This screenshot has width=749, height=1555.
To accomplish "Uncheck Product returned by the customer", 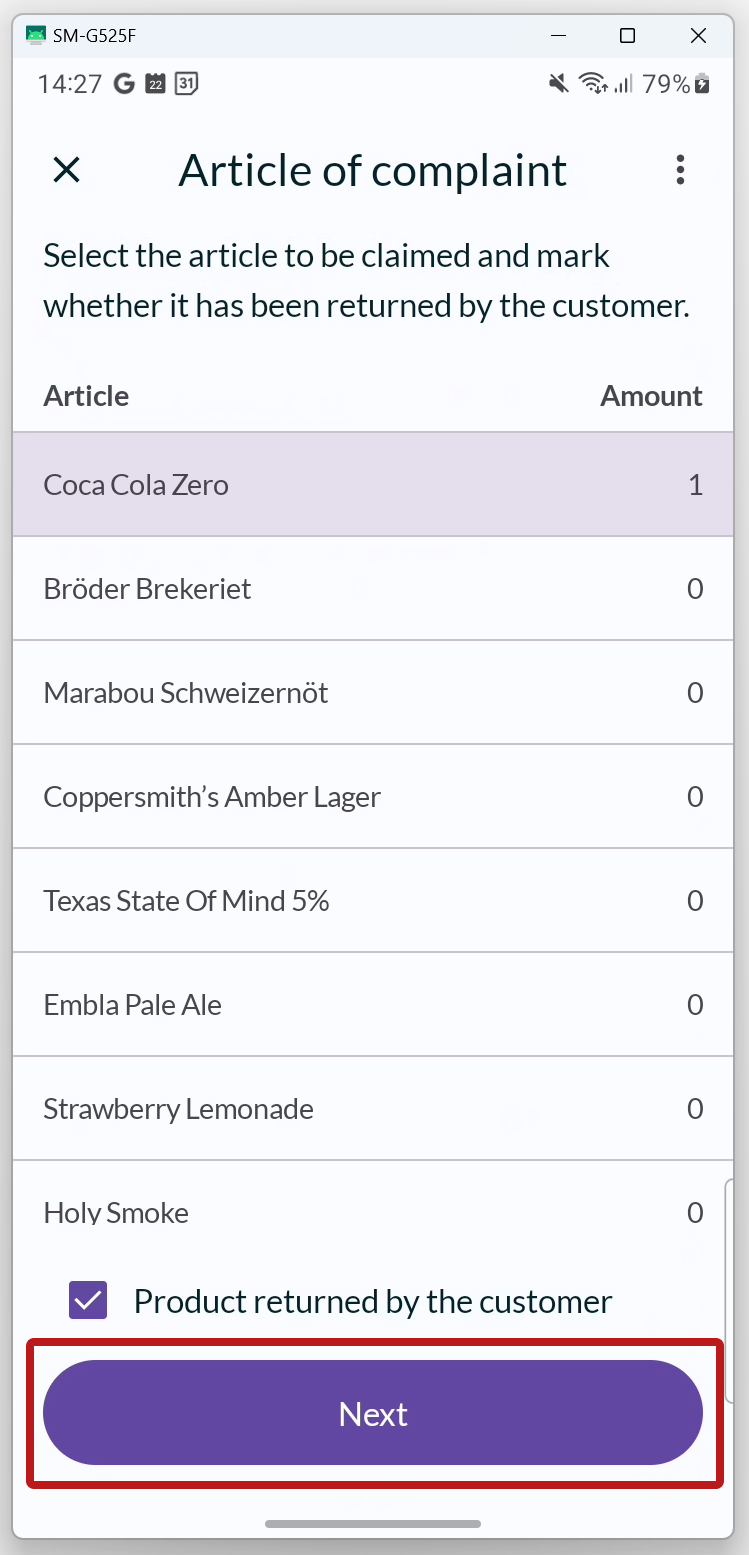I will click(x=88, y=1301).
